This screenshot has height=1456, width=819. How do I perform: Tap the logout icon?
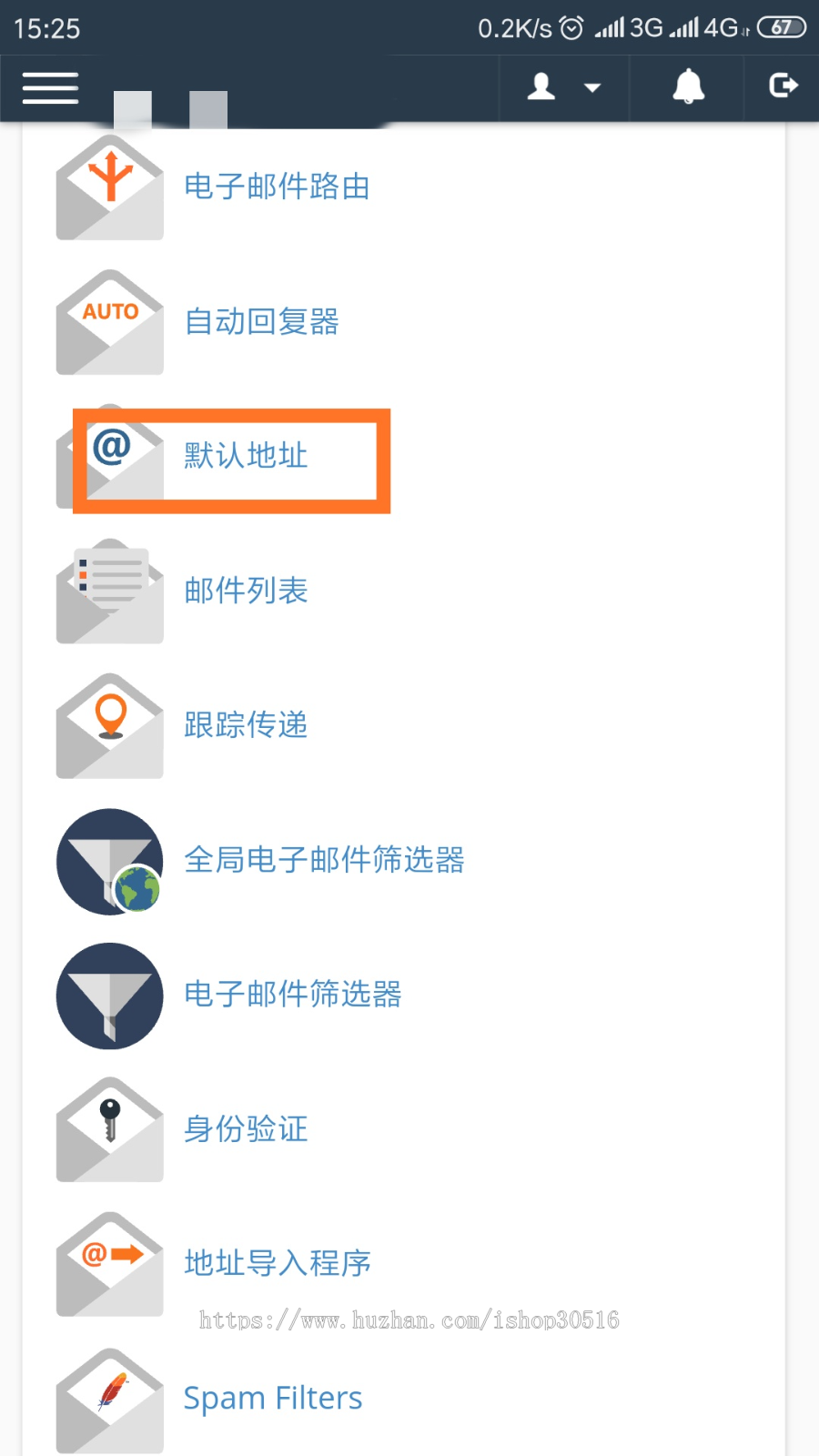(783, 86)
